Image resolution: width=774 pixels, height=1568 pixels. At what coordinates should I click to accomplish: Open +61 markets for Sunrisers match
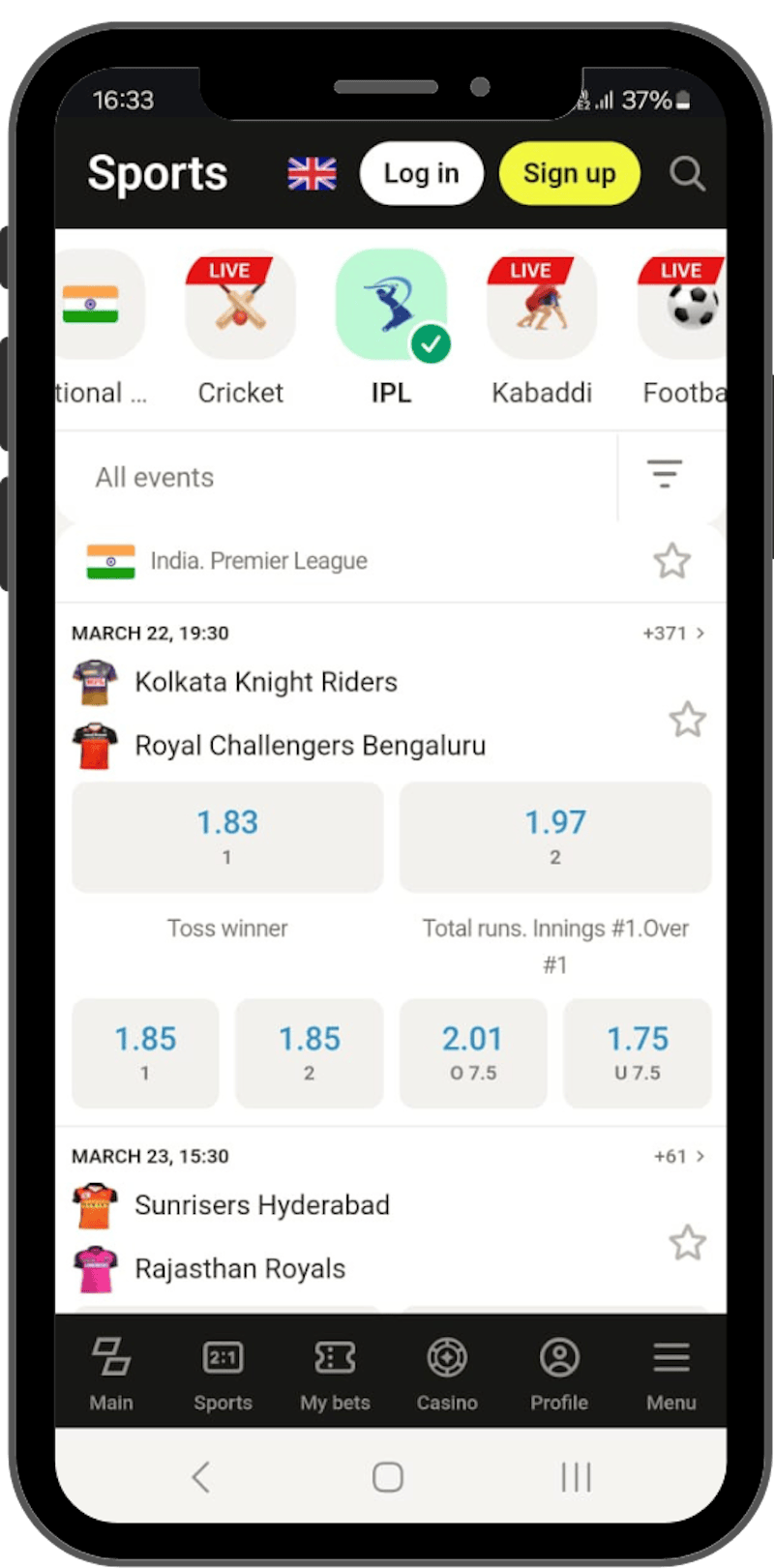[678, 1157]
